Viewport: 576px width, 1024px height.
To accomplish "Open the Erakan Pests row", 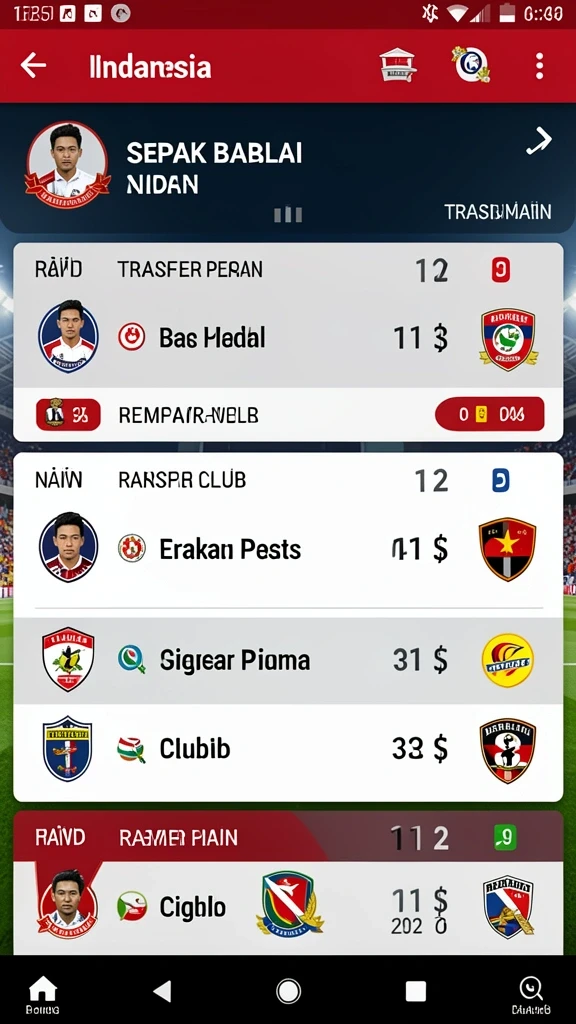I will tap(288, 549).
